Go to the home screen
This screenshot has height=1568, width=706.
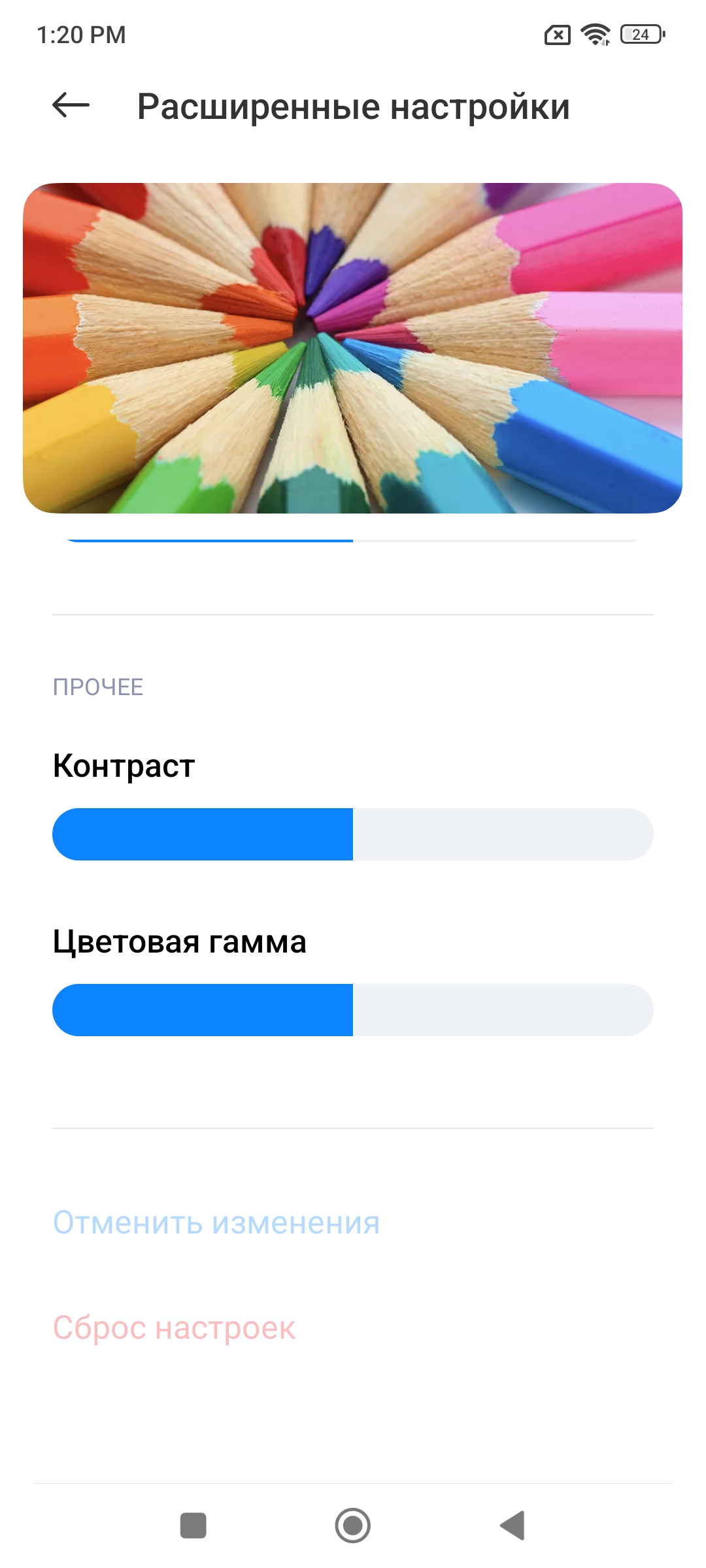(x=353, y=1526)
